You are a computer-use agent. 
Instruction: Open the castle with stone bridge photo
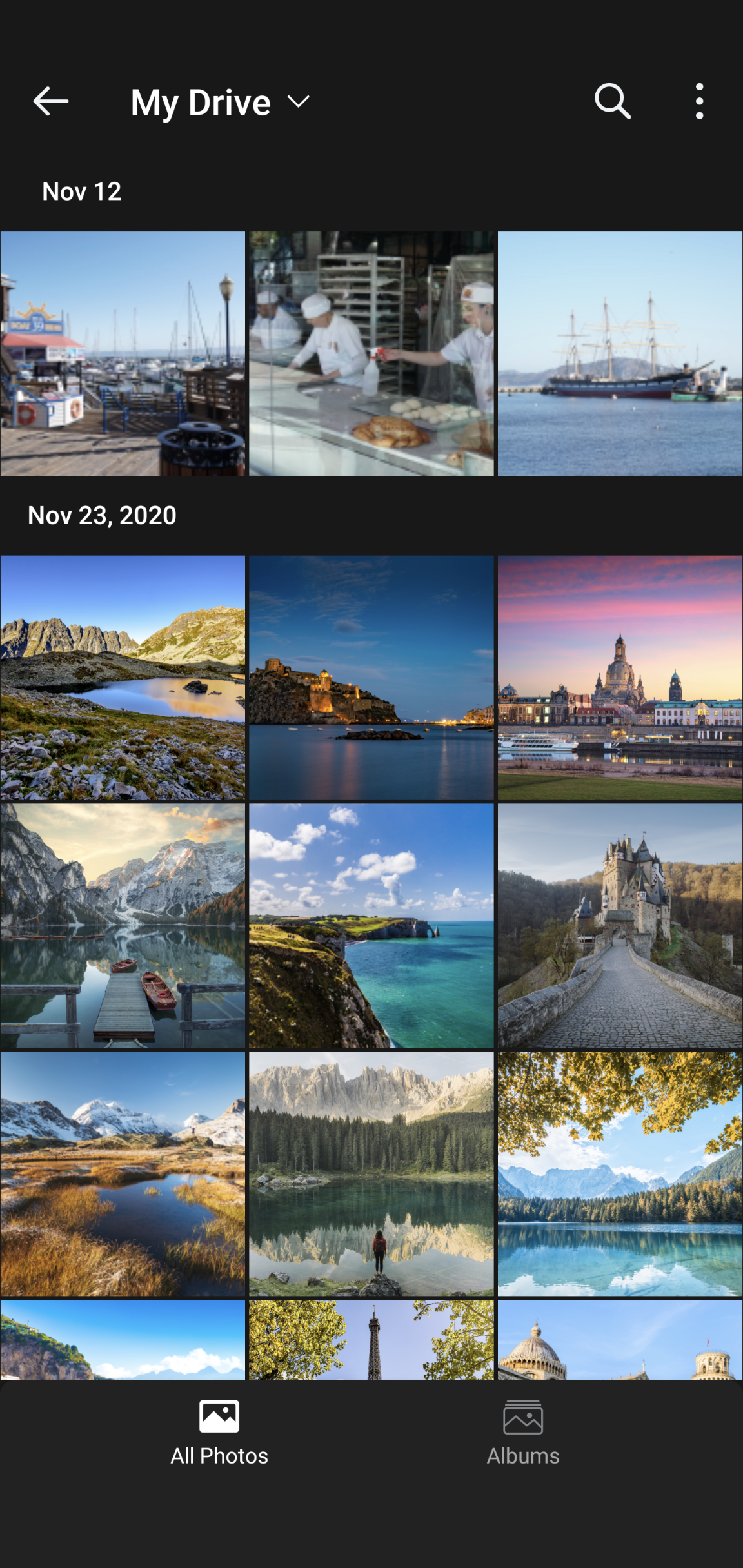click(620, 926)
